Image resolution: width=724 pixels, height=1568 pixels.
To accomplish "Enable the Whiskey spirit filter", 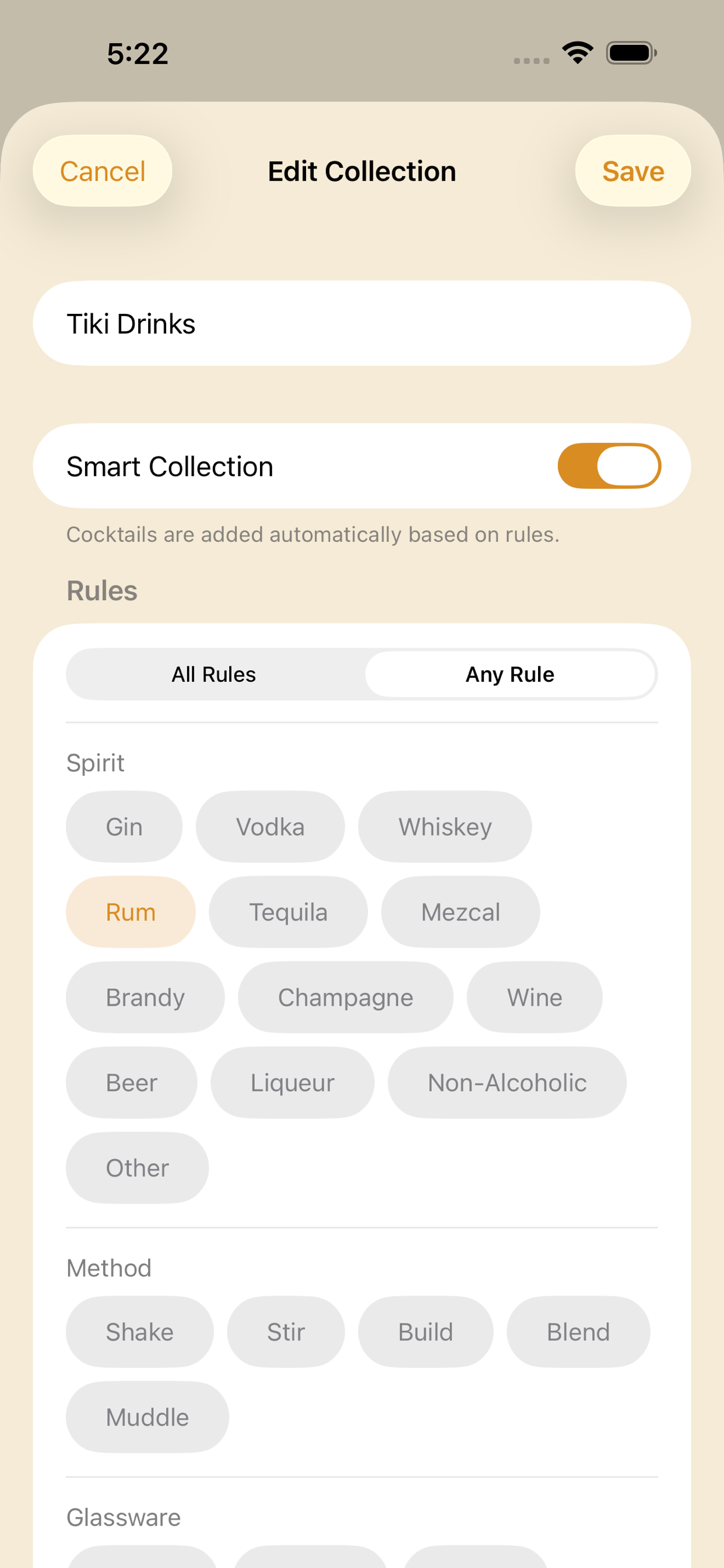I will pyautogui.click(x=445, y=826).
